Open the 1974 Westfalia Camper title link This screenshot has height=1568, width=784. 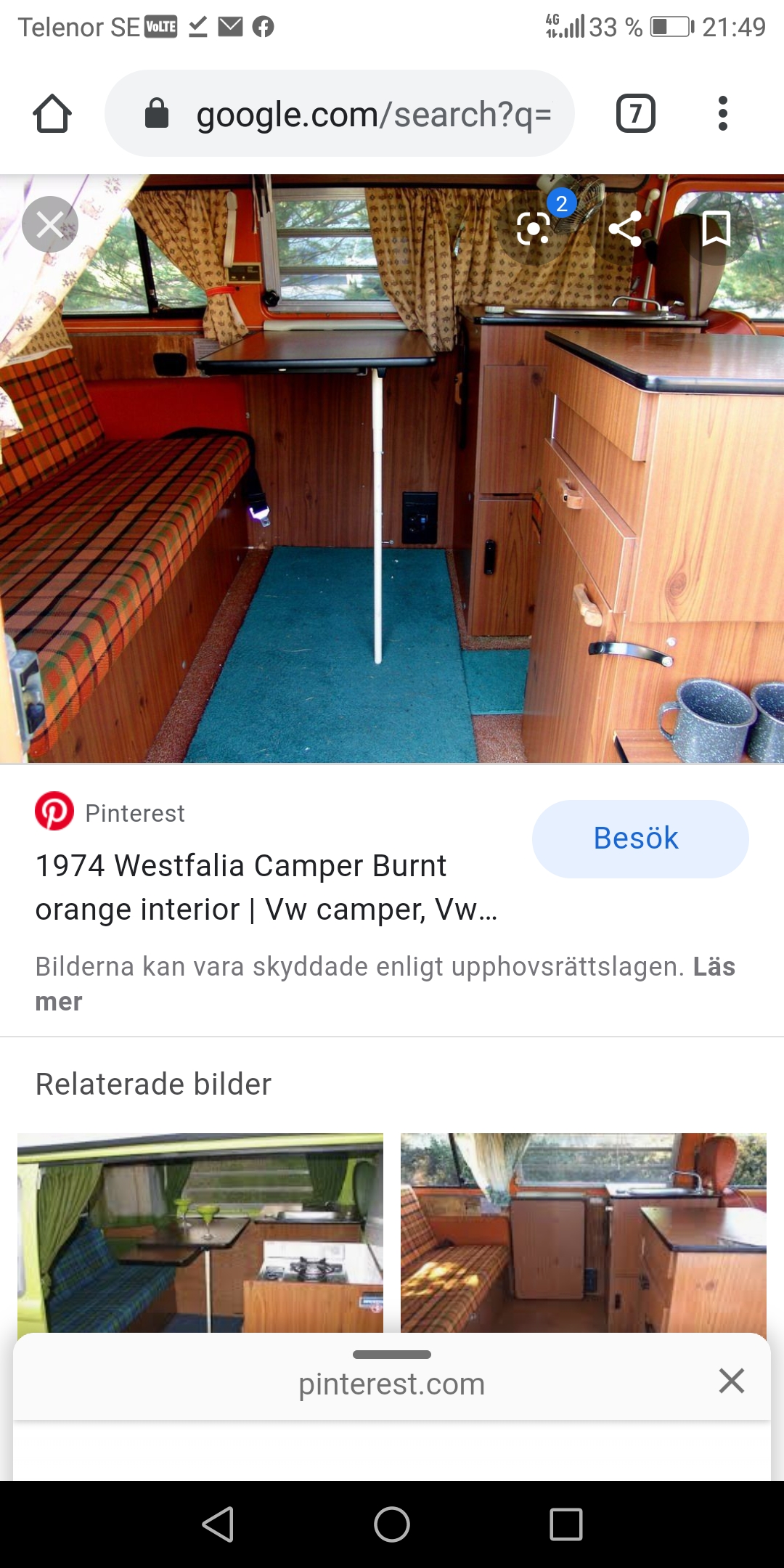[x=265, y=887]
